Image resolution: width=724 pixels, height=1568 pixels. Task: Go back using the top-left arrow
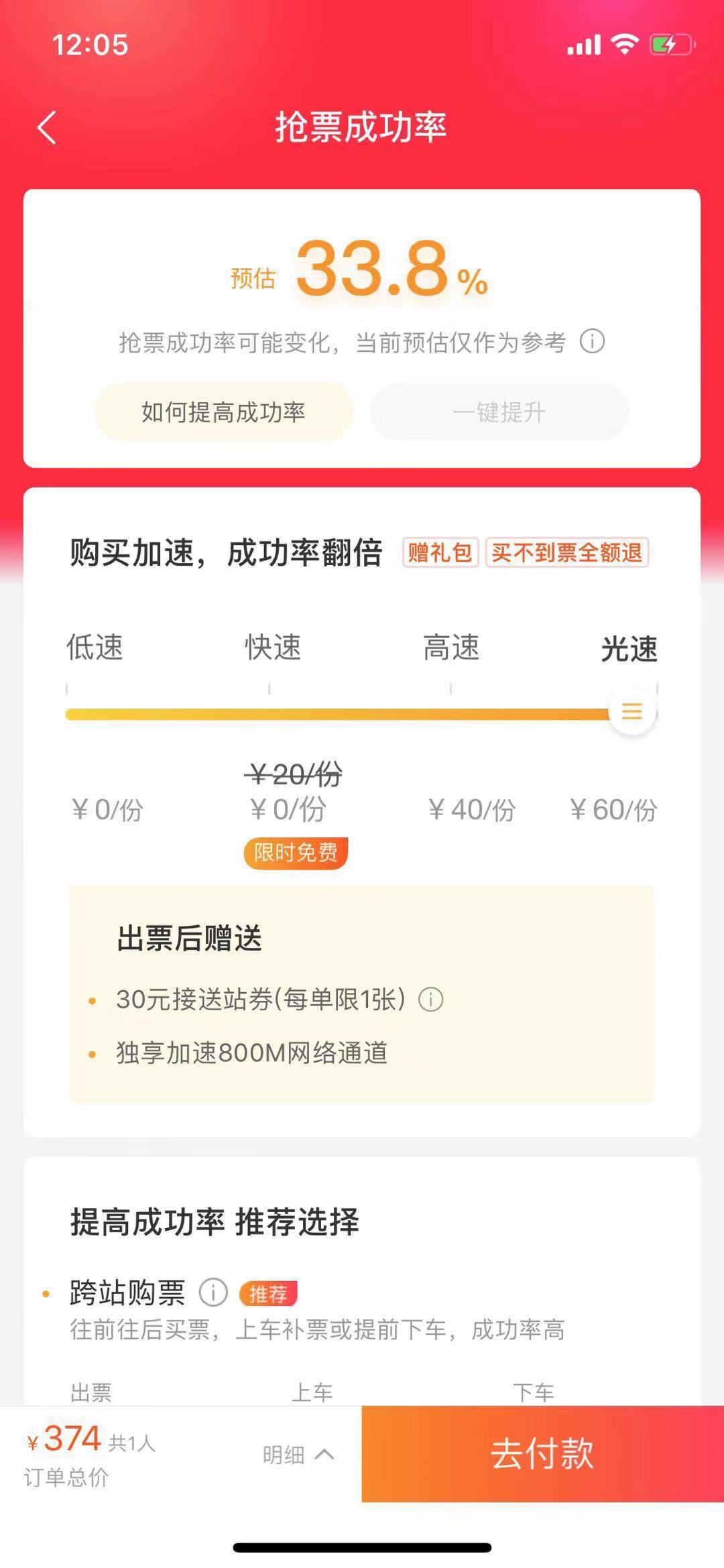click(47, 127)
